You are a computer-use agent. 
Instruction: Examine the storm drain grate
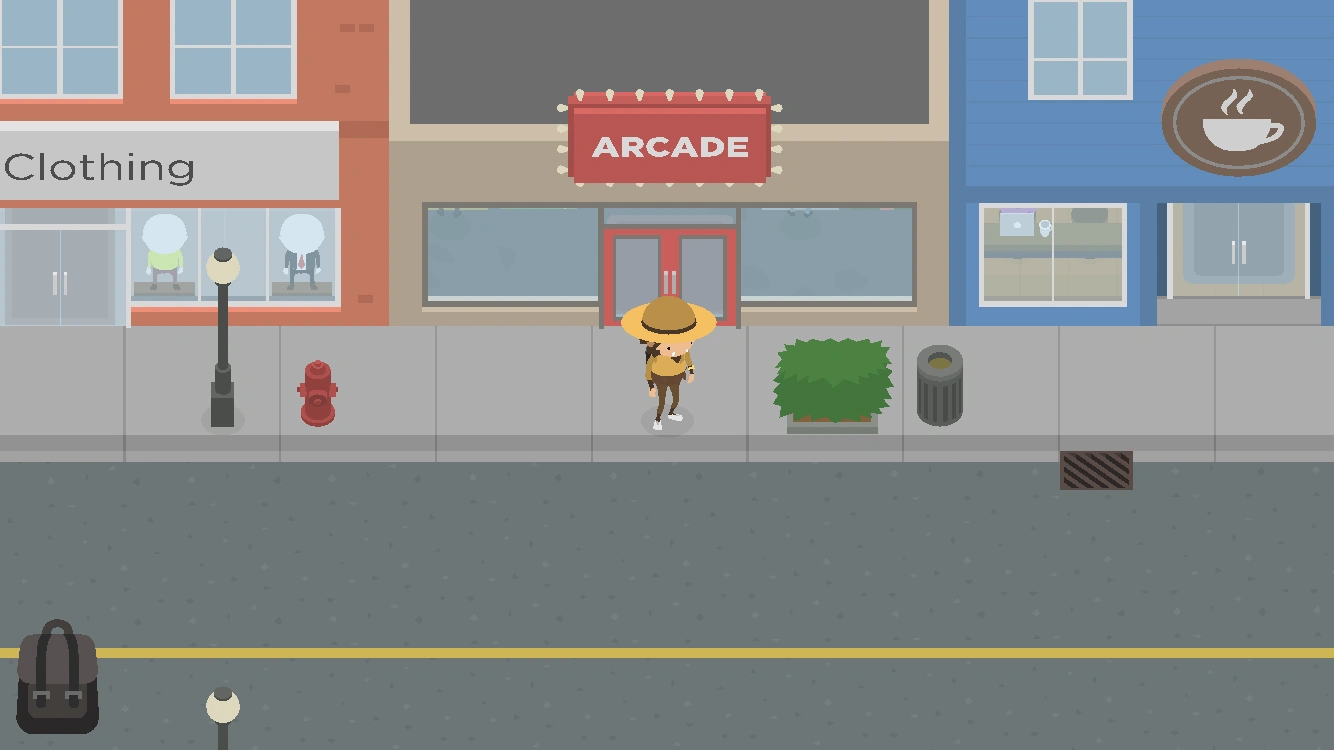click(x=1096, y=470)
